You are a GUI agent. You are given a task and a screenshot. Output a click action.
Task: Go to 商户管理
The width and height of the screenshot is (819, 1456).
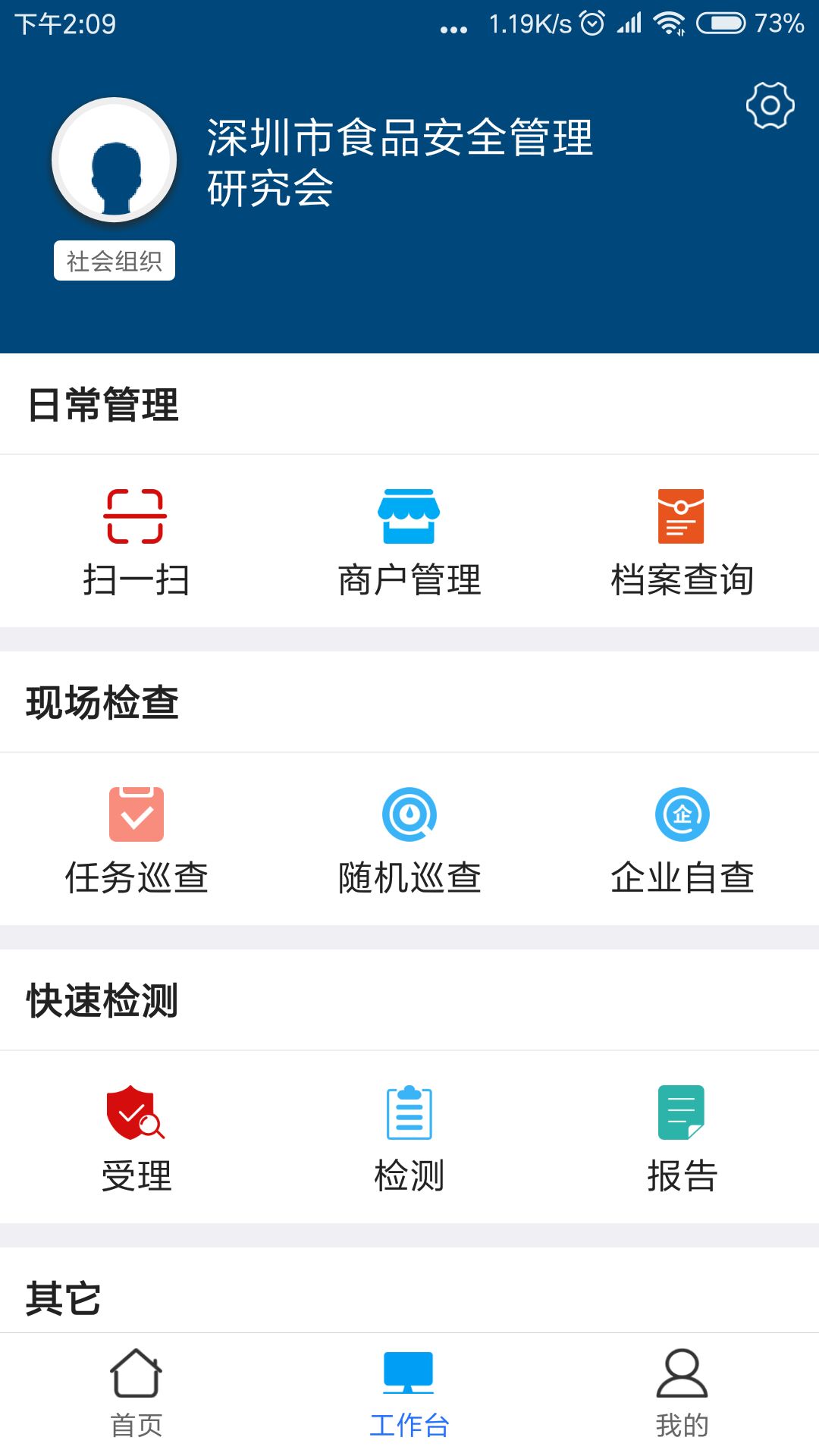click(x=409, y=541)
